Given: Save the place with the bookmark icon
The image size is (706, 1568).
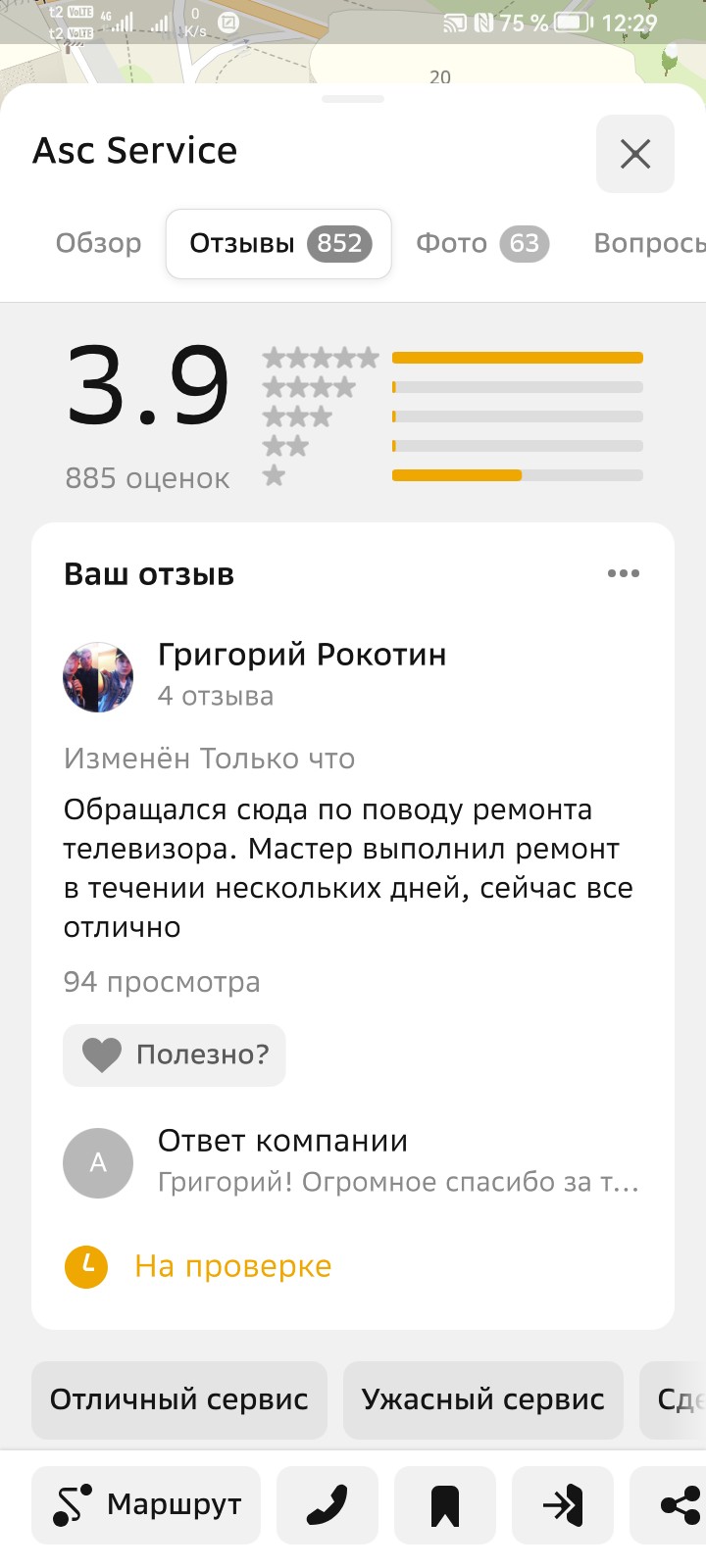Looking at the screenshot, I should point(445,1504).
